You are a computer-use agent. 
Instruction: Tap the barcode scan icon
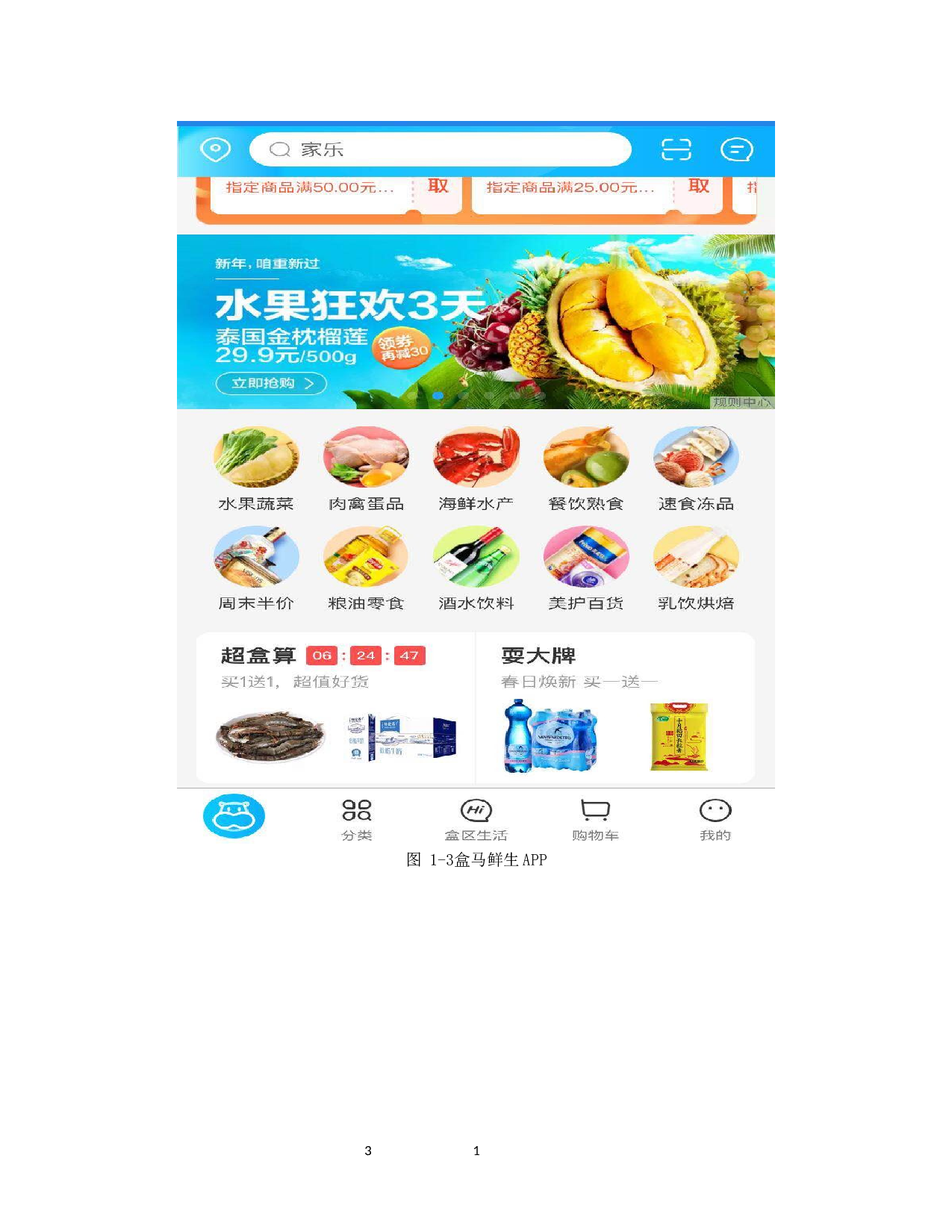676,149
